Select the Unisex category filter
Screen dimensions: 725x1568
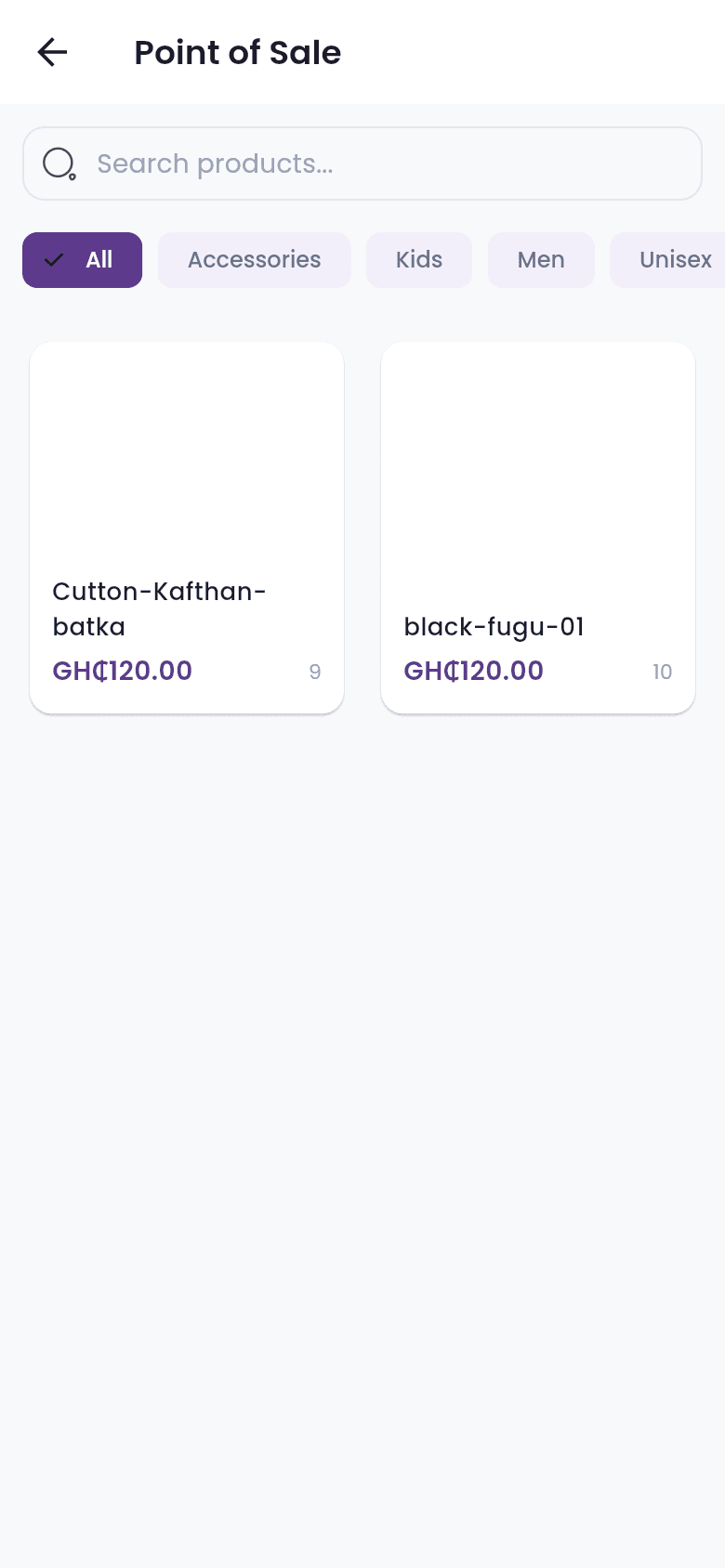[674, 260]
